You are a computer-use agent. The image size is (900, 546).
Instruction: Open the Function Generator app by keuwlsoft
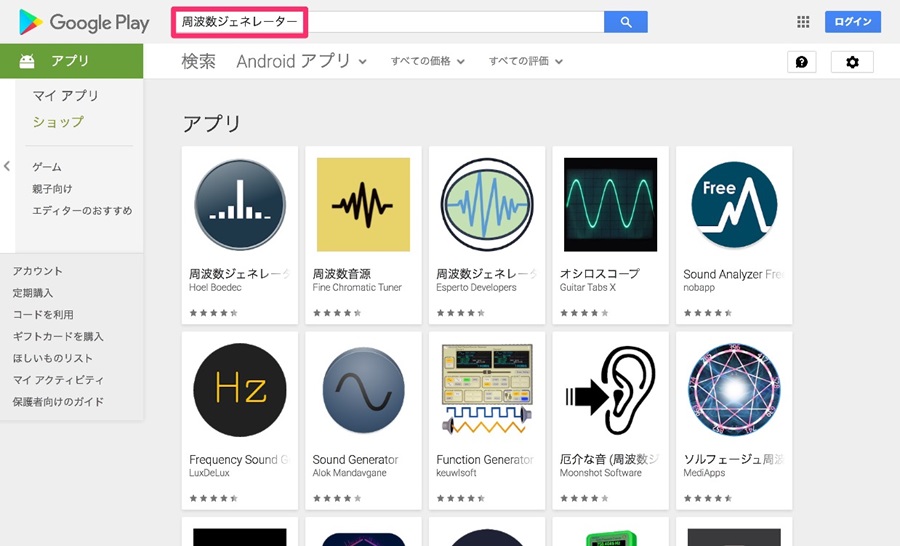coord(487,421)
